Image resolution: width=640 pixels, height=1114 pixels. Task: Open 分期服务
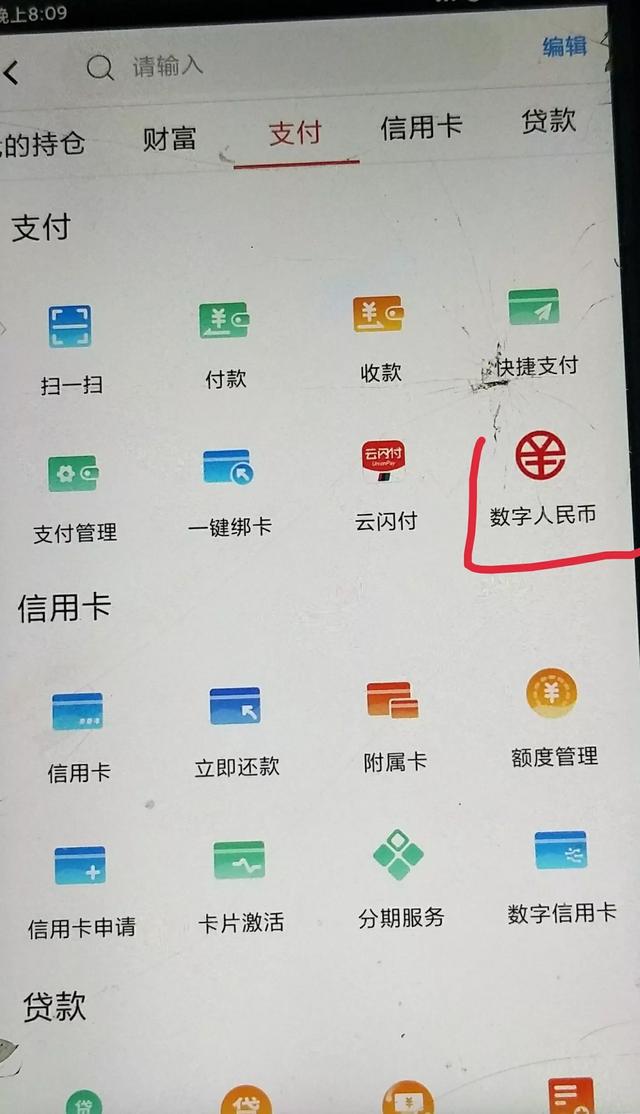400,878
